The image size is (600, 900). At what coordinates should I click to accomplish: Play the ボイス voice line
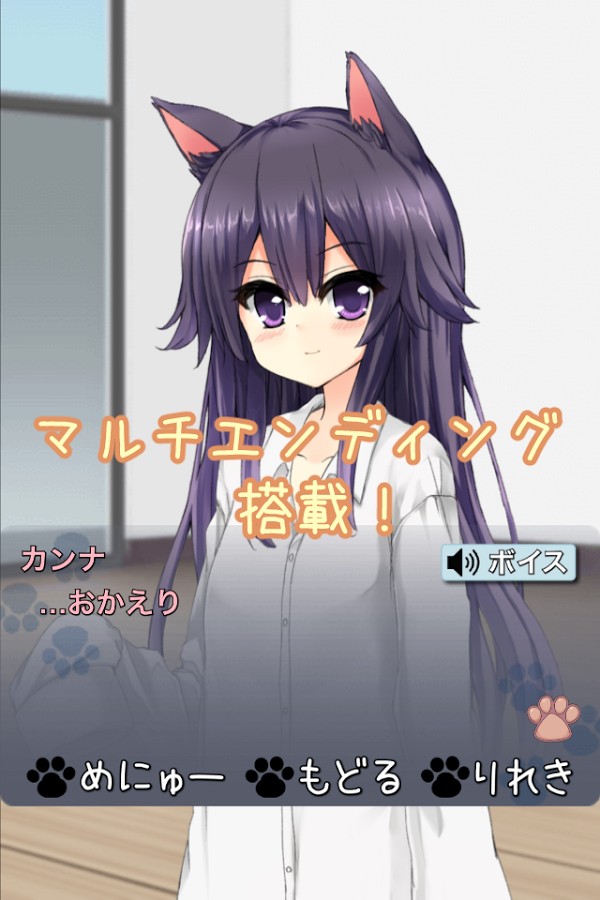(x=509, y=563)
